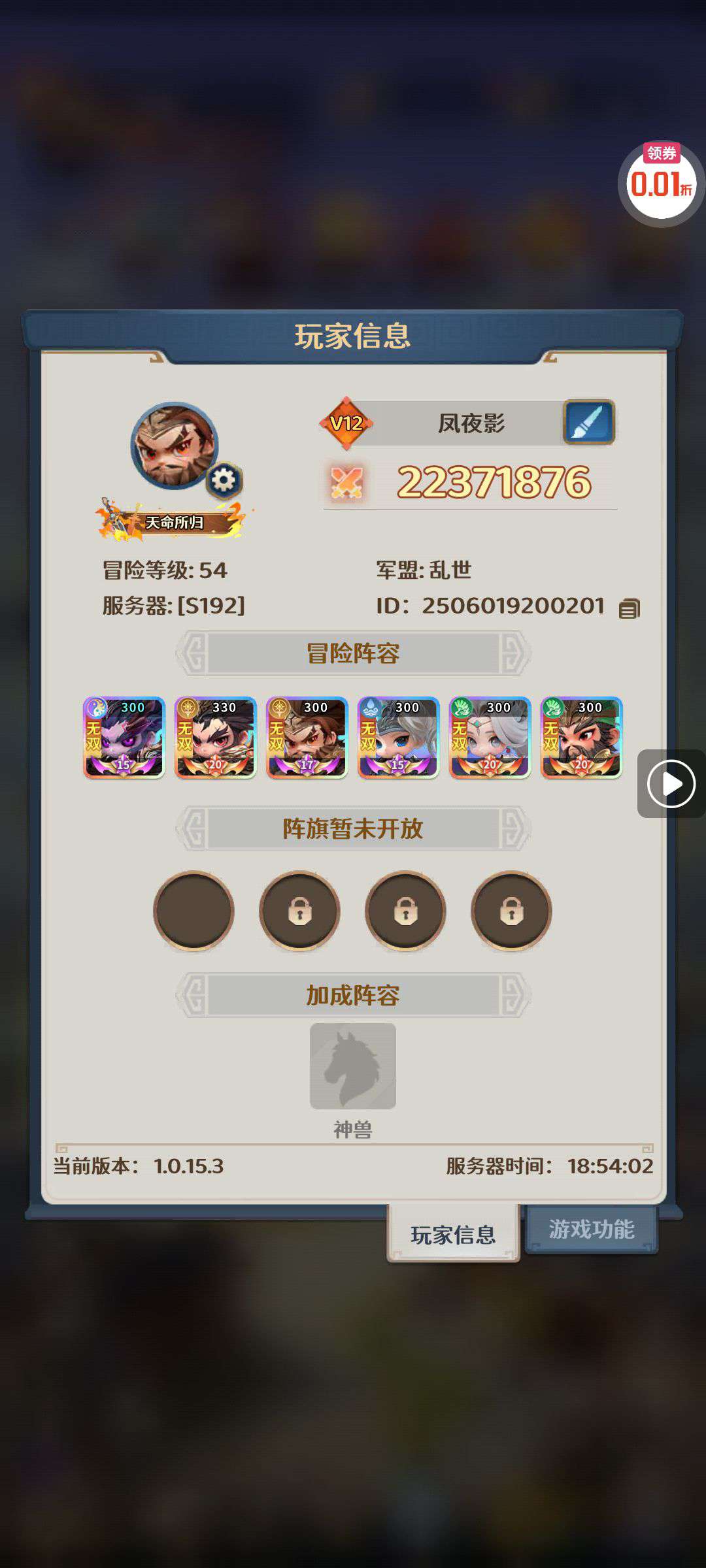The image size is (706, 1568).
Task: Select the 玩家信息 tab
Action: click(x=453, y=1235)
